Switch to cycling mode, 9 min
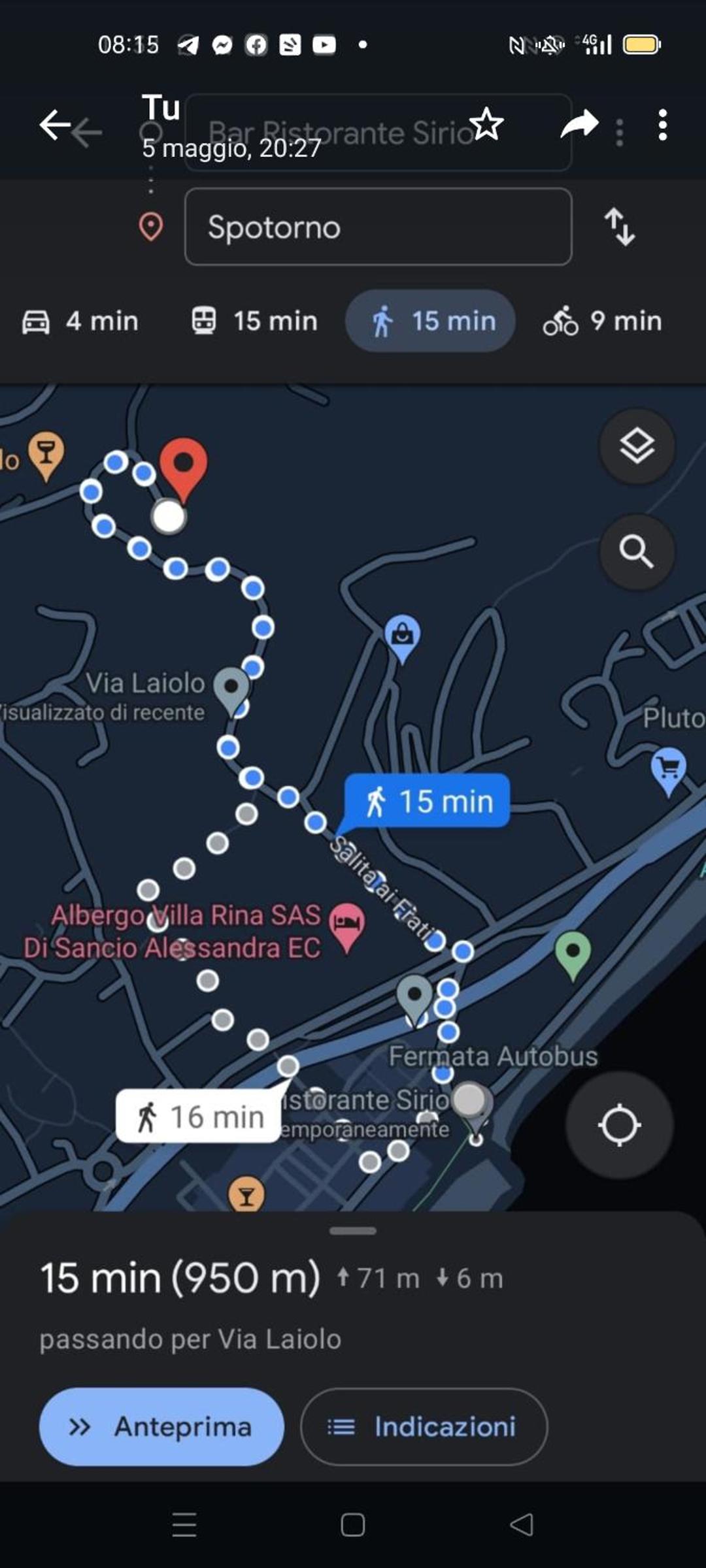Viewport: 706px width, 1568px height. coord(603,321)
